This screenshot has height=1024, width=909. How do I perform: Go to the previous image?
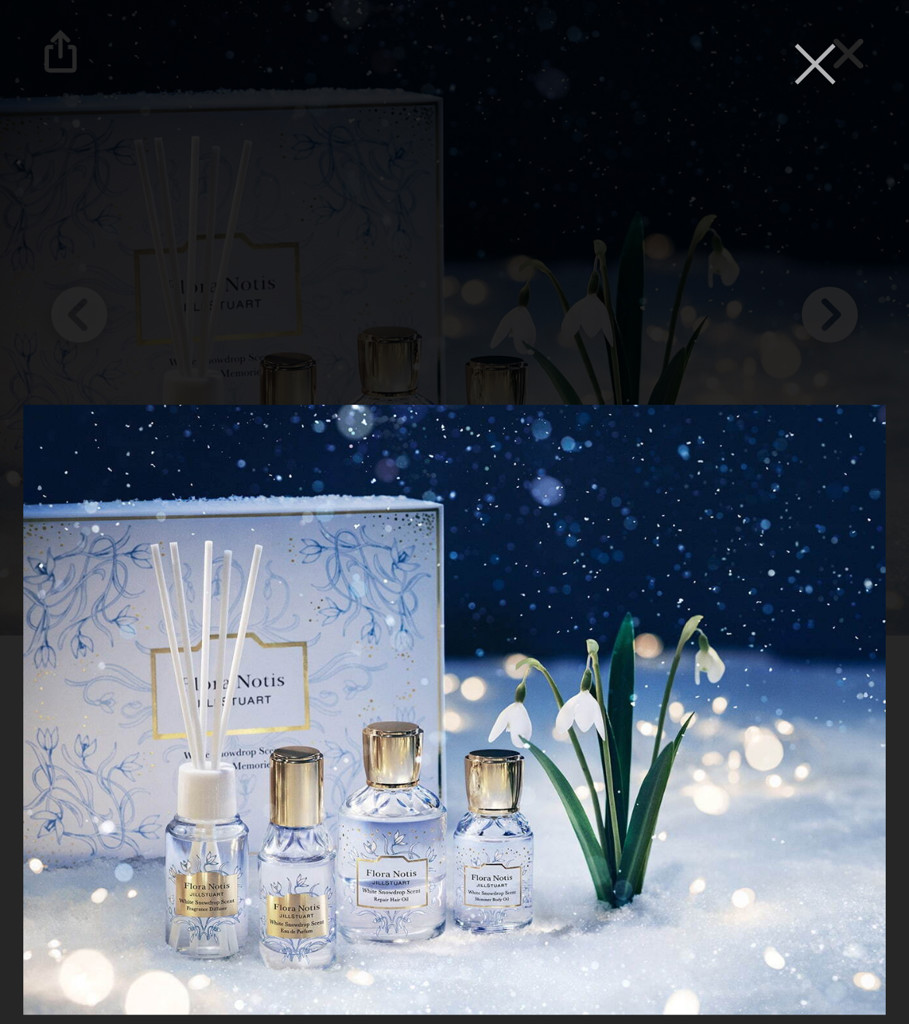point(79,315)
